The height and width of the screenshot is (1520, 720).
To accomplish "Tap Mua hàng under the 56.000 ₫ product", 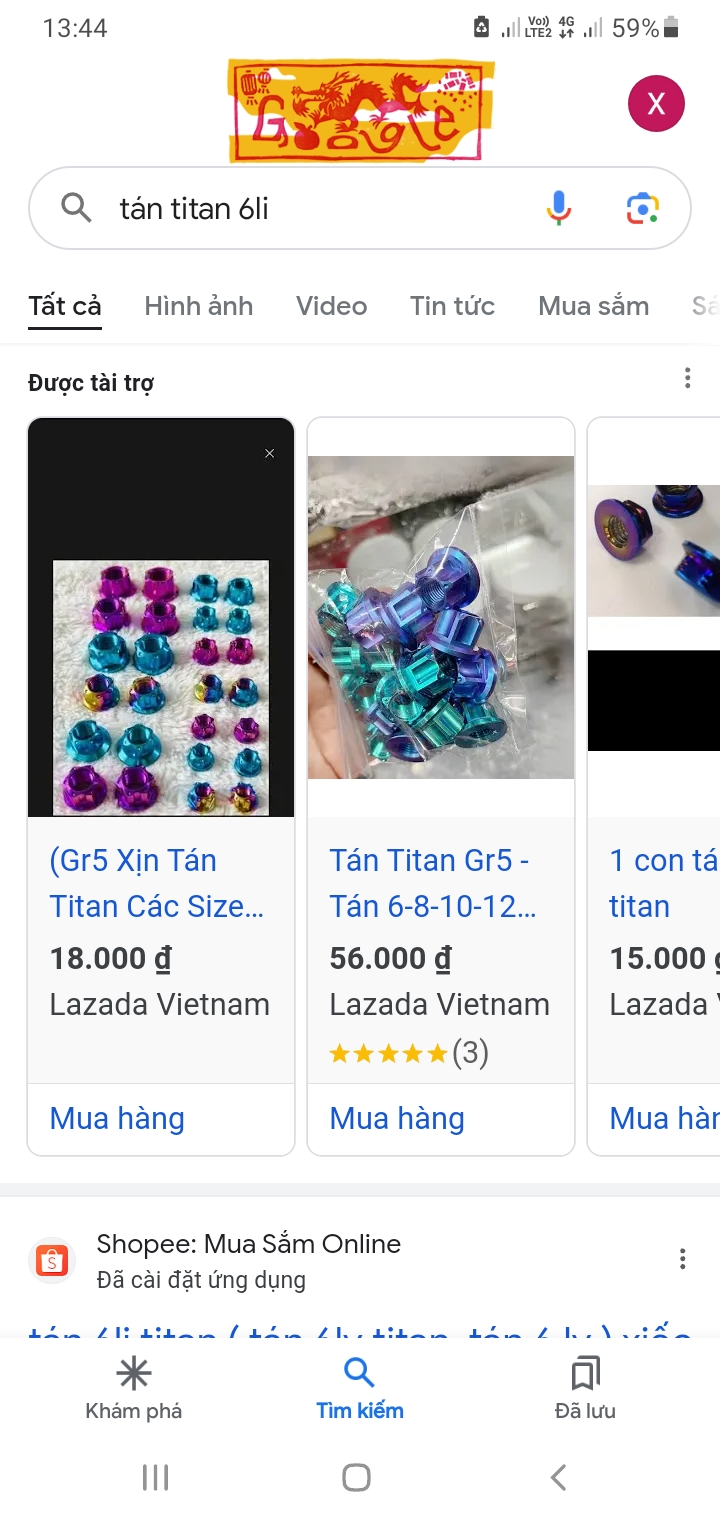I will pos(398,1118).
